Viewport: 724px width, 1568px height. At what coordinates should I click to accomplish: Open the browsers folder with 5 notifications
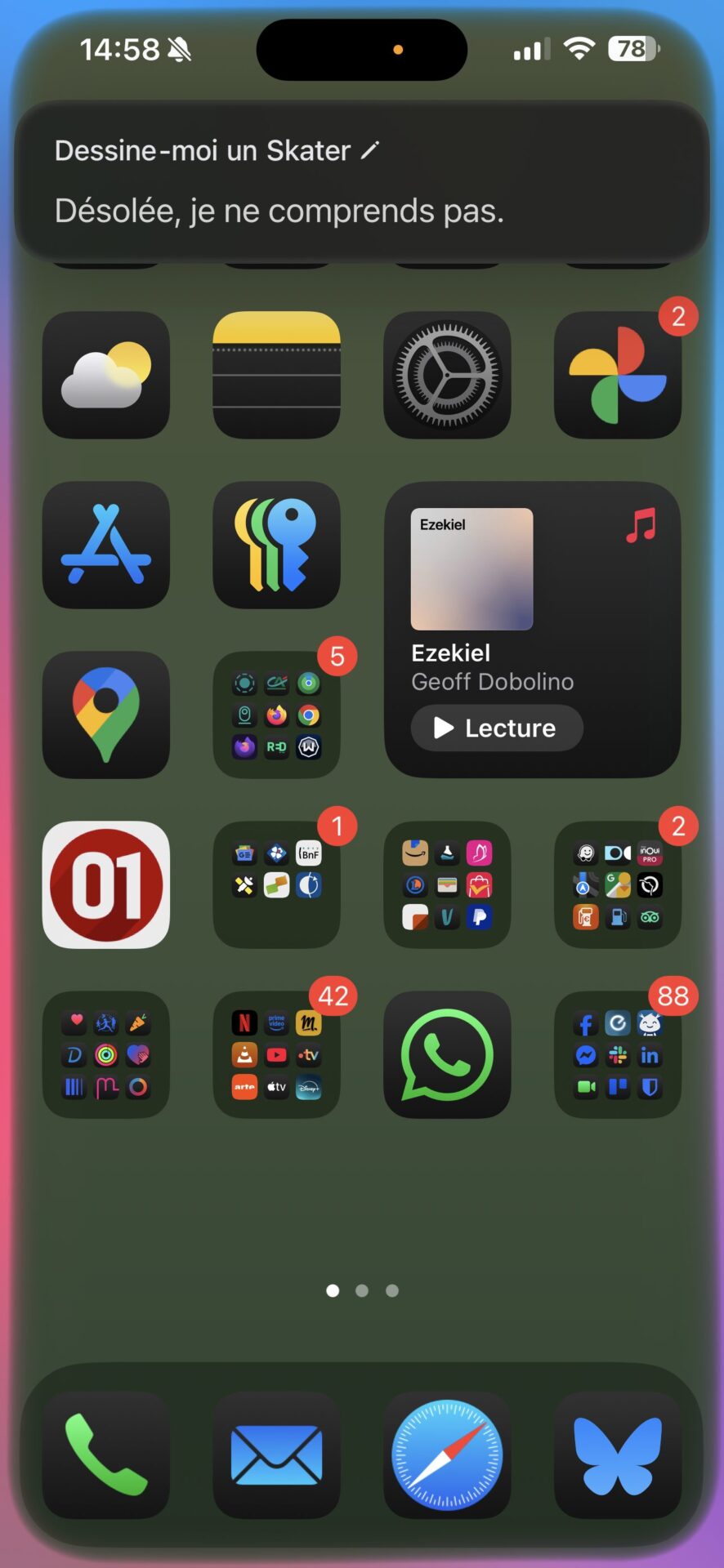tap(276, 715)
